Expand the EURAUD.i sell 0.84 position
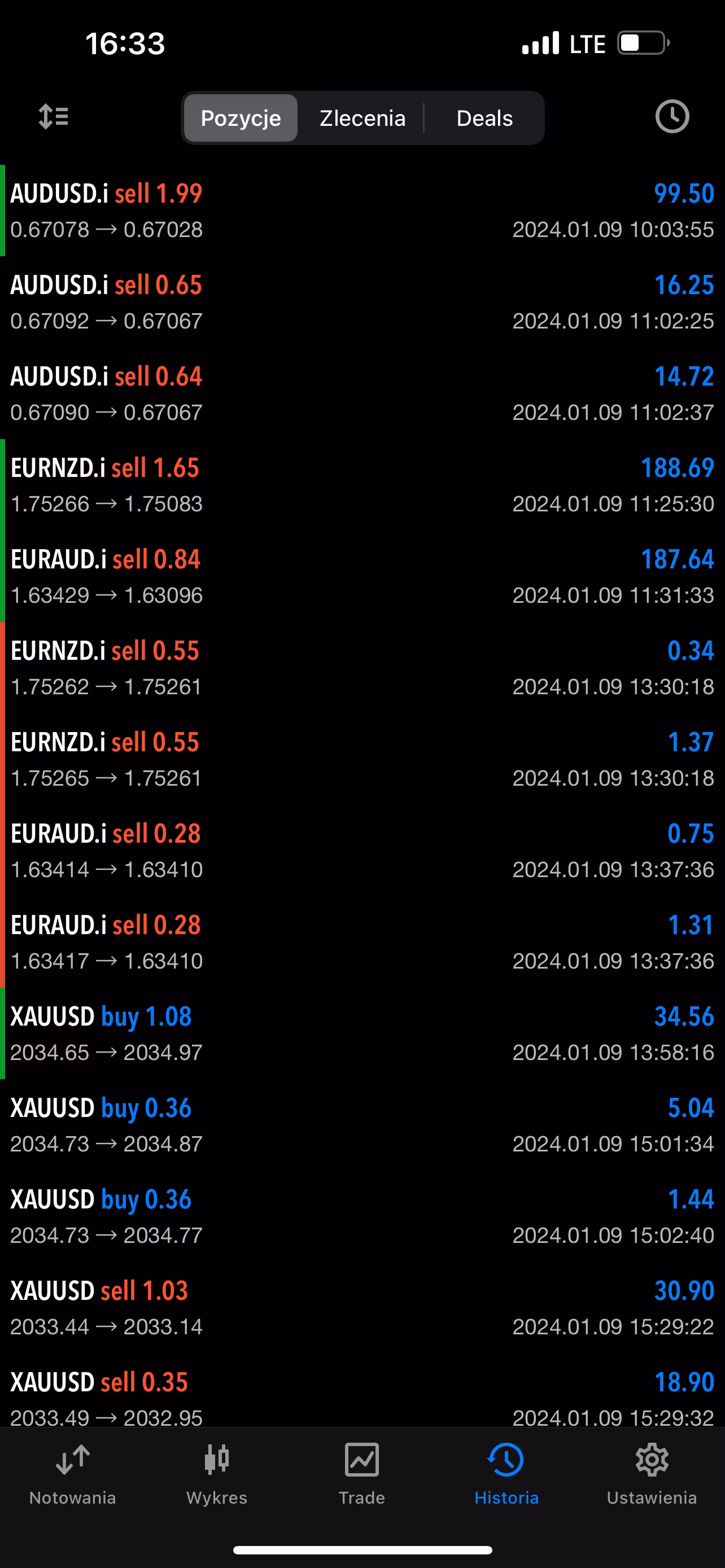 pyautogui.click(x=362, y=576)
